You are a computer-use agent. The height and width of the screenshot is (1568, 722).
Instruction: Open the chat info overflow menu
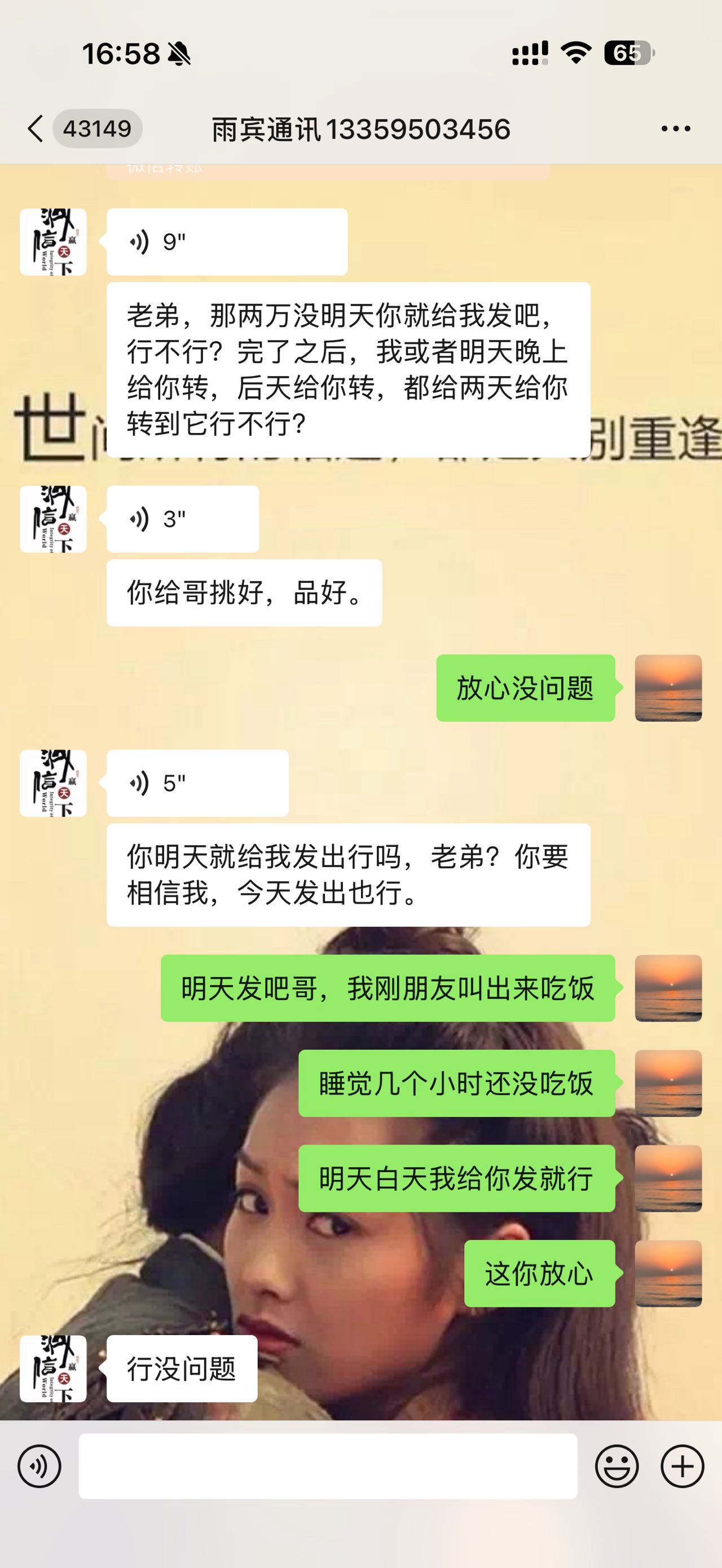tap(675, 129)
